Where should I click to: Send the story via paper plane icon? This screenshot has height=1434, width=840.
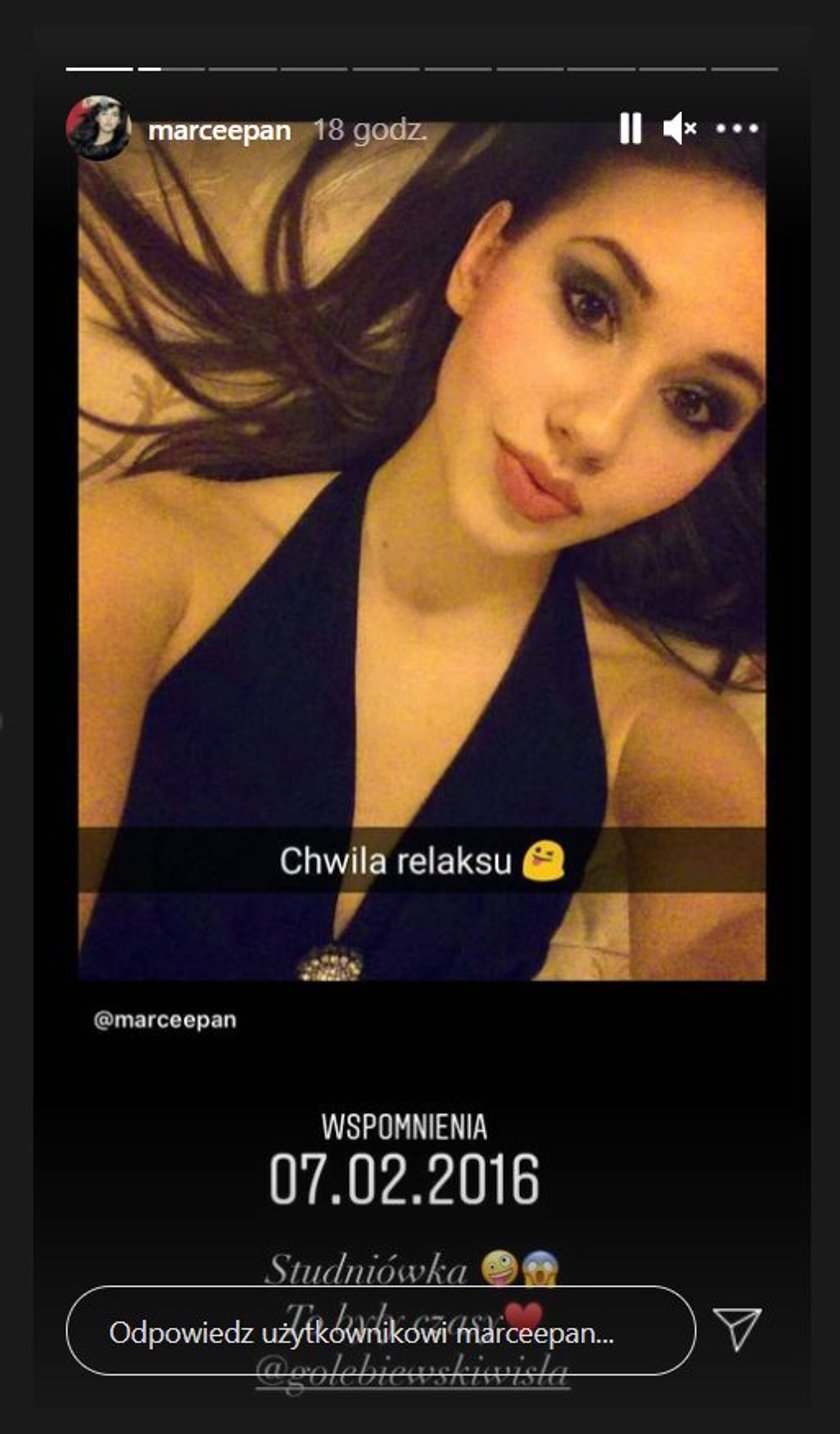(738, 1329)
